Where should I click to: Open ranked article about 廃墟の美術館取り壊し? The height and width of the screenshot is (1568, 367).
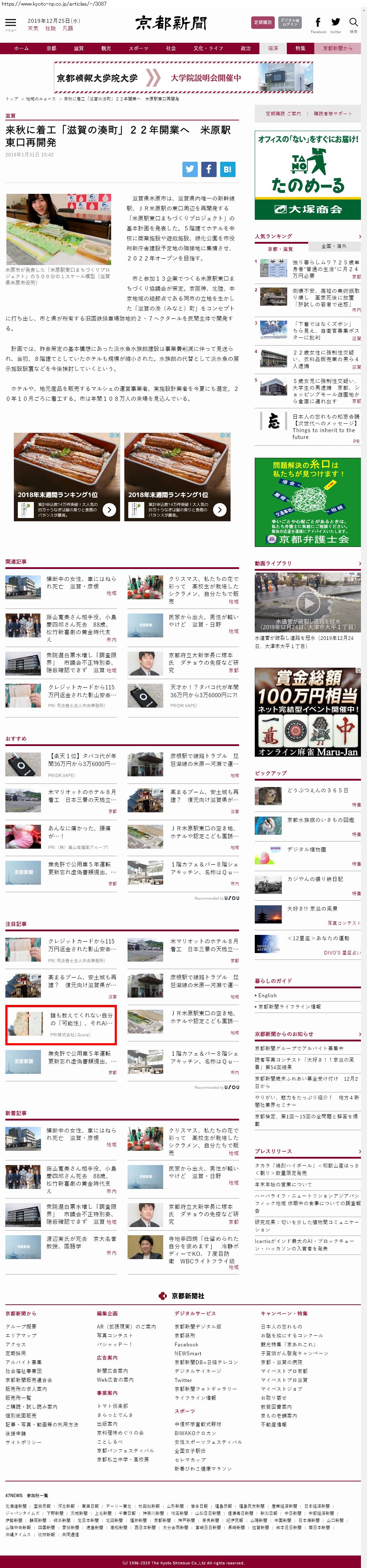click(326, 297)
